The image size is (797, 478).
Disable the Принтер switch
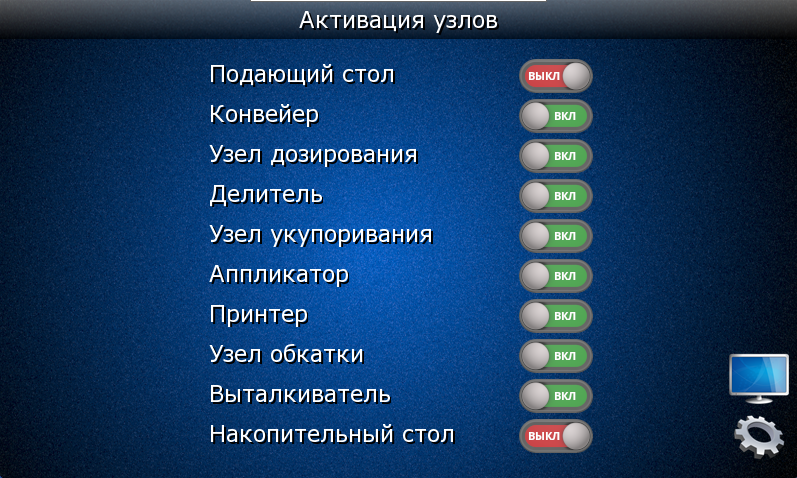[x=555, y=316]
